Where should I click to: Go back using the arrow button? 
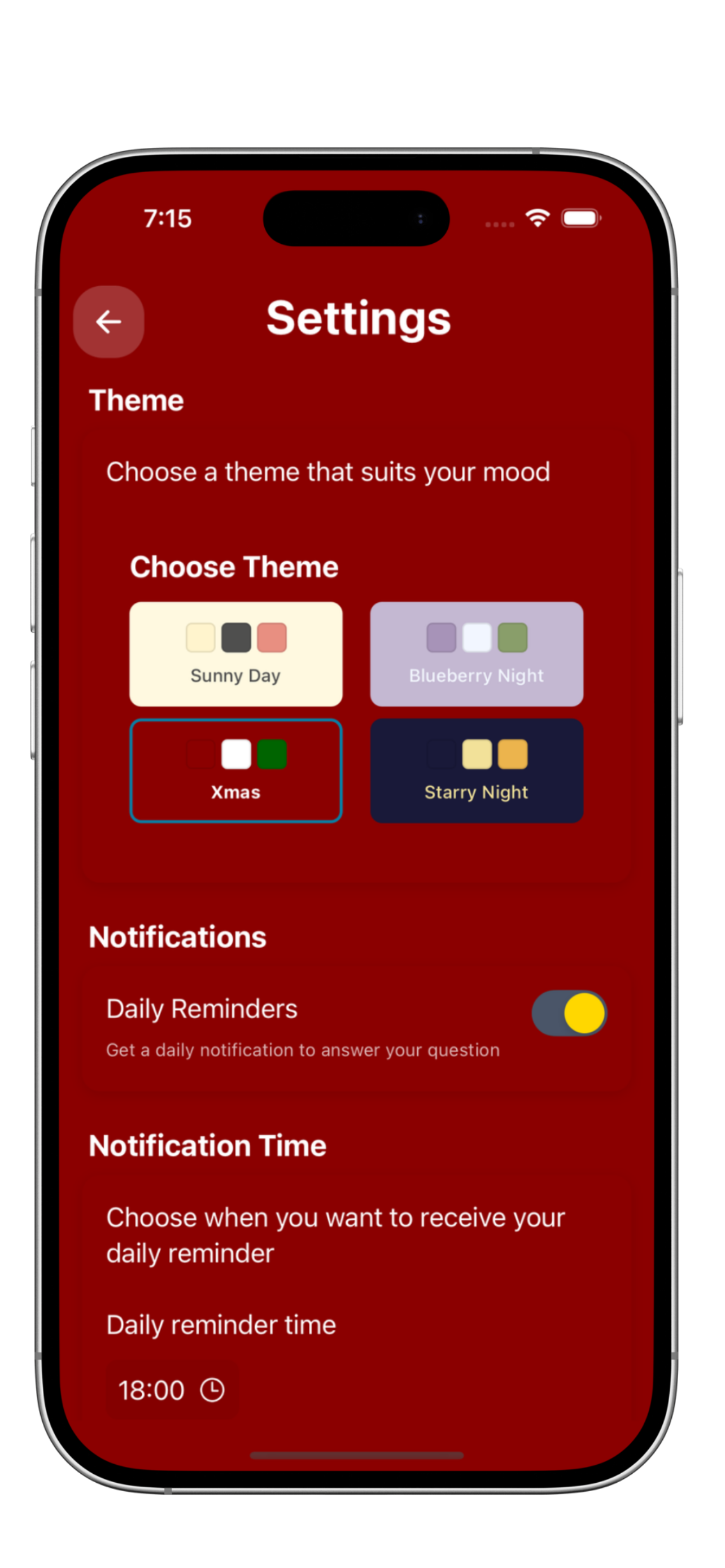108,321
